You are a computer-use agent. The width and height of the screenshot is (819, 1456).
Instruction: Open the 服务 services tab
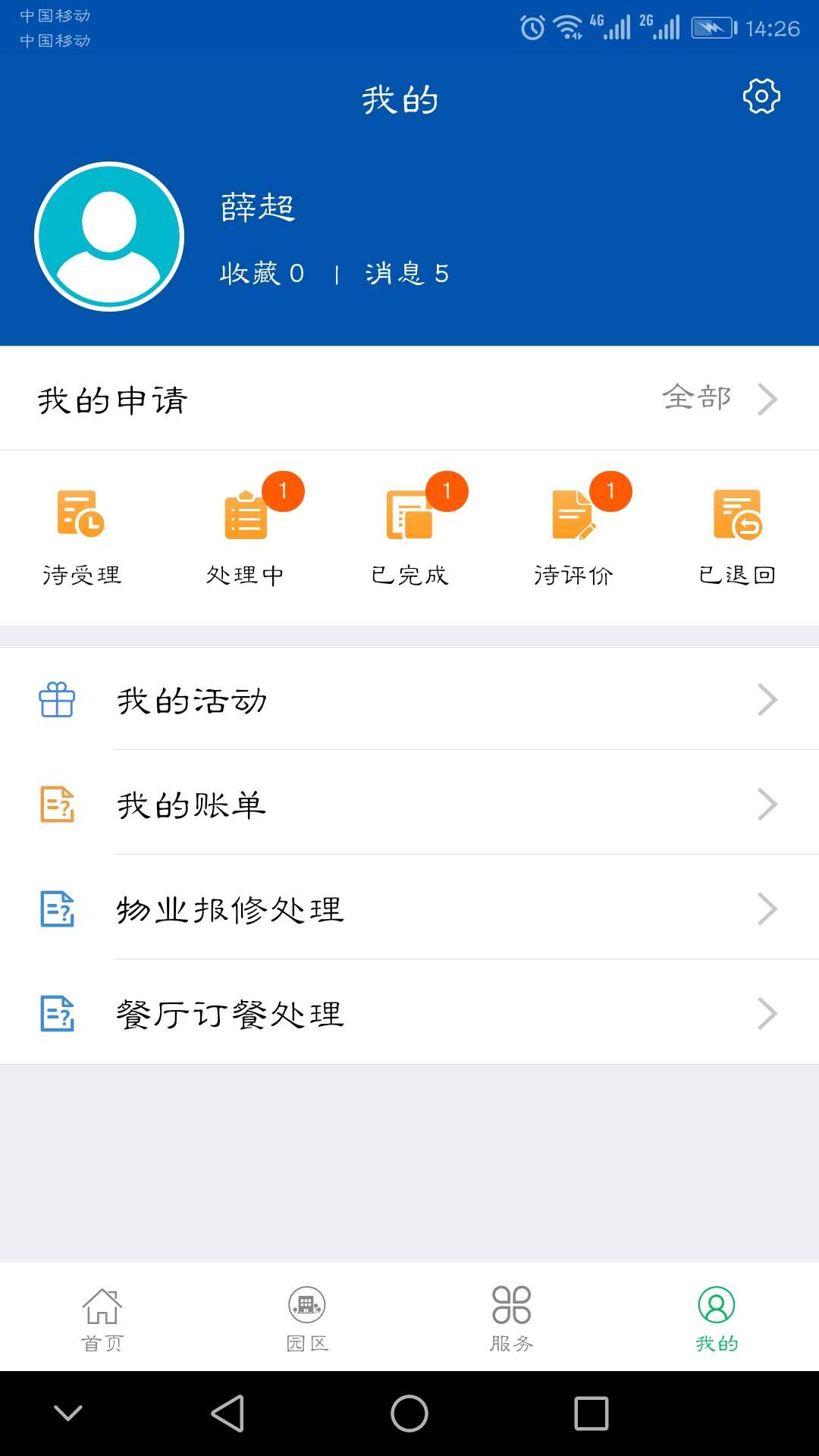coord(511,1317)
